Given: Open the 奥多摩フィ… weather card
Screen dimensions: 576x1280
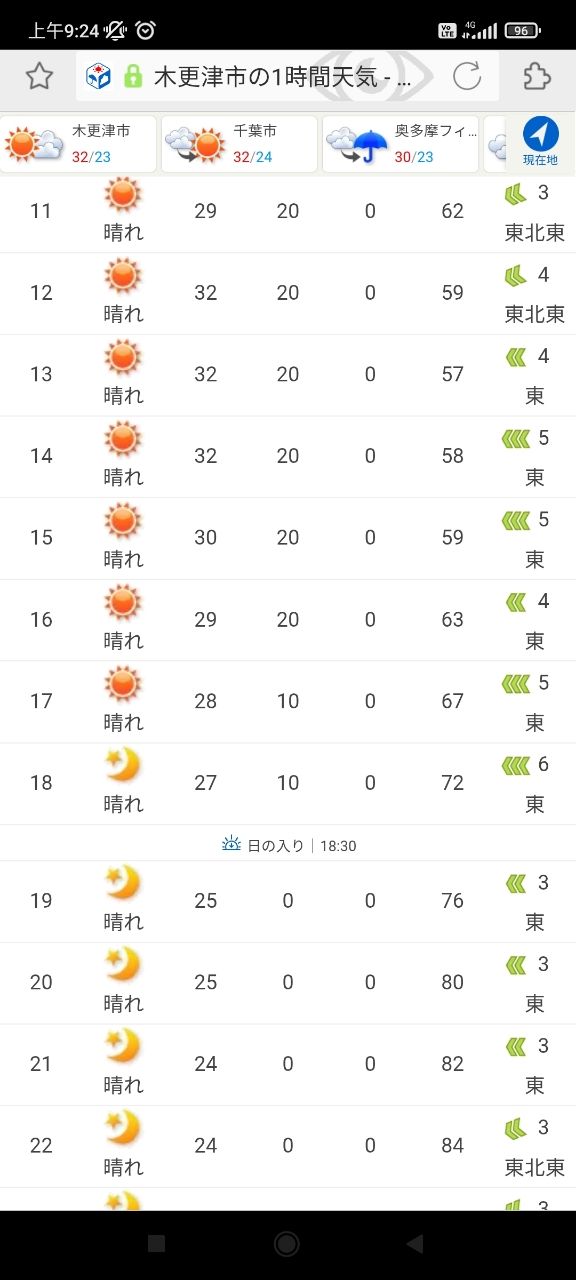Looking at the screenshot, I should 400,144.
